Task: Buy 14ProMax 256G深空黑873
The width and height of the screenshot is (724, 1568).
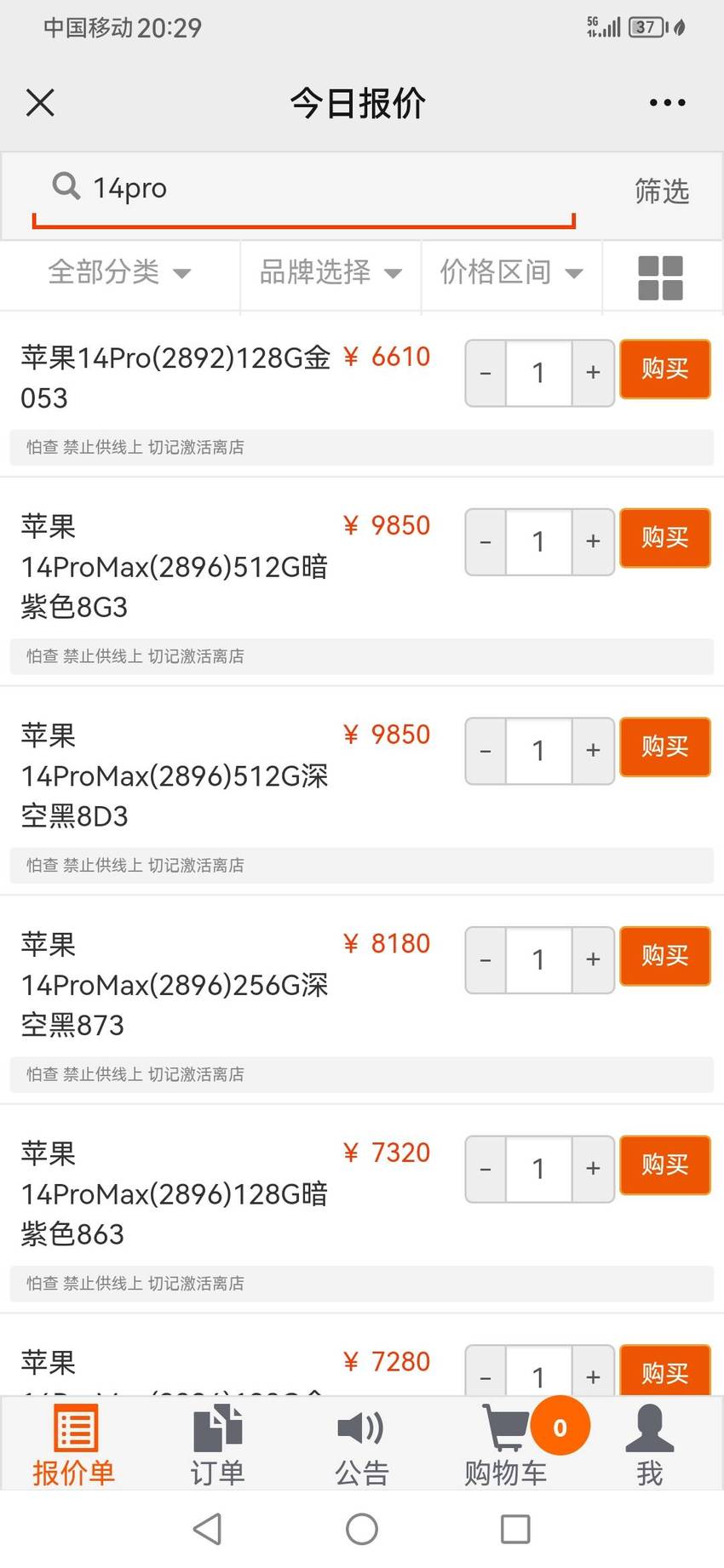Action: point(664,956)
